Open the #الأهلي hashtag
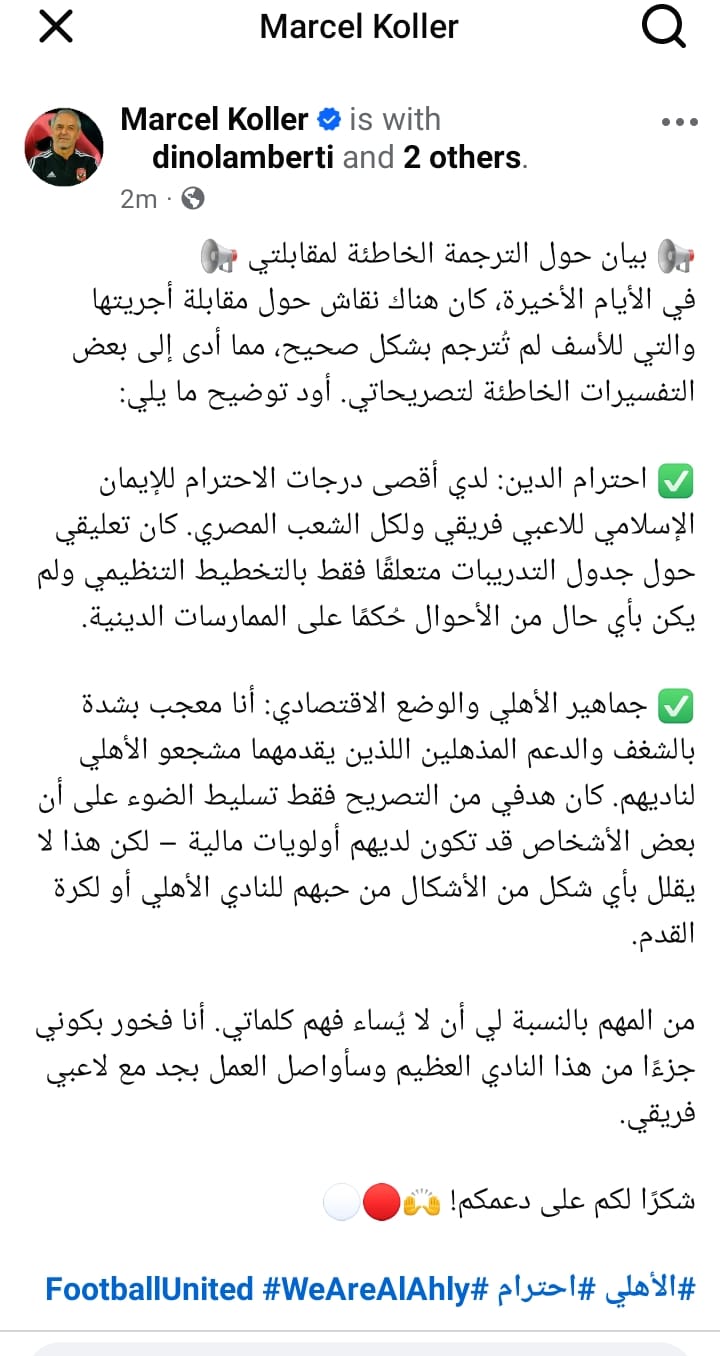Image resolution: width=720 pixels, height=1356 pixels. [x=649, y=1289]
